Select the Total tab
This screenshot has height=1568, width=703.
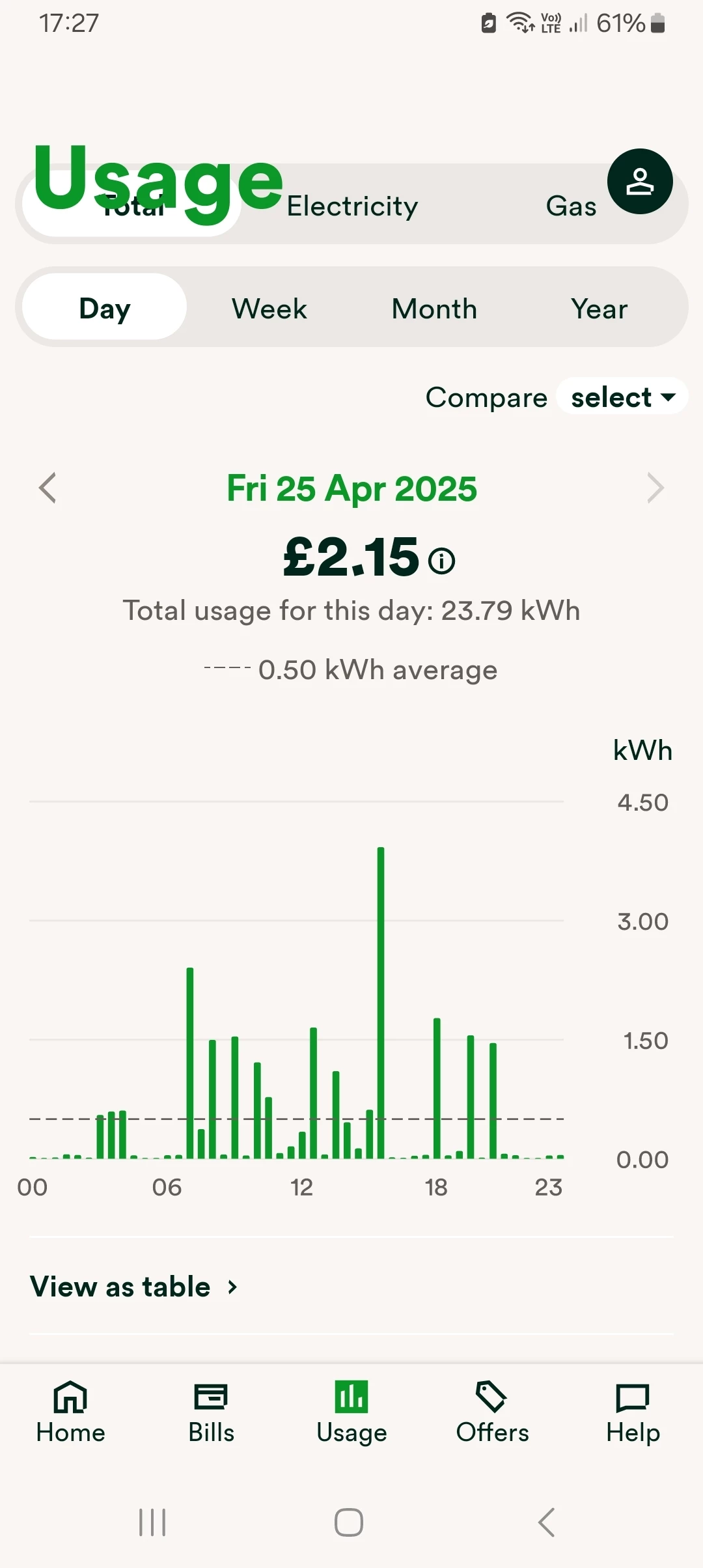130,206
